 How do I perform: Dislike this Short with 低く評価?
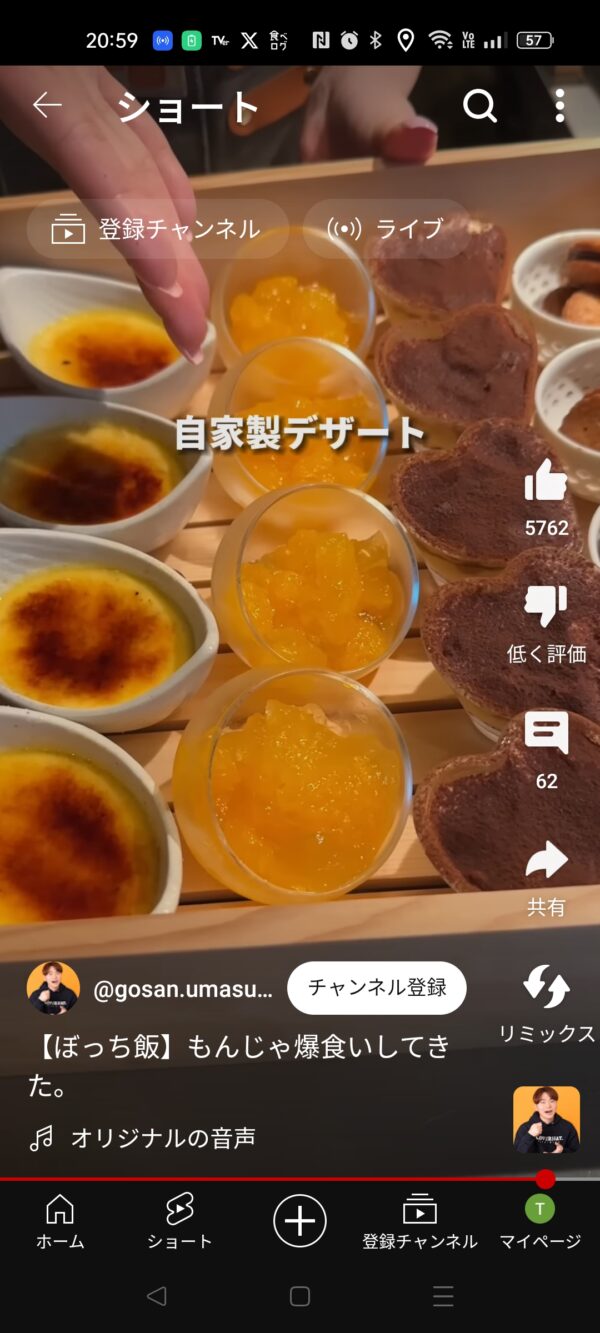(x=546, y=608)
